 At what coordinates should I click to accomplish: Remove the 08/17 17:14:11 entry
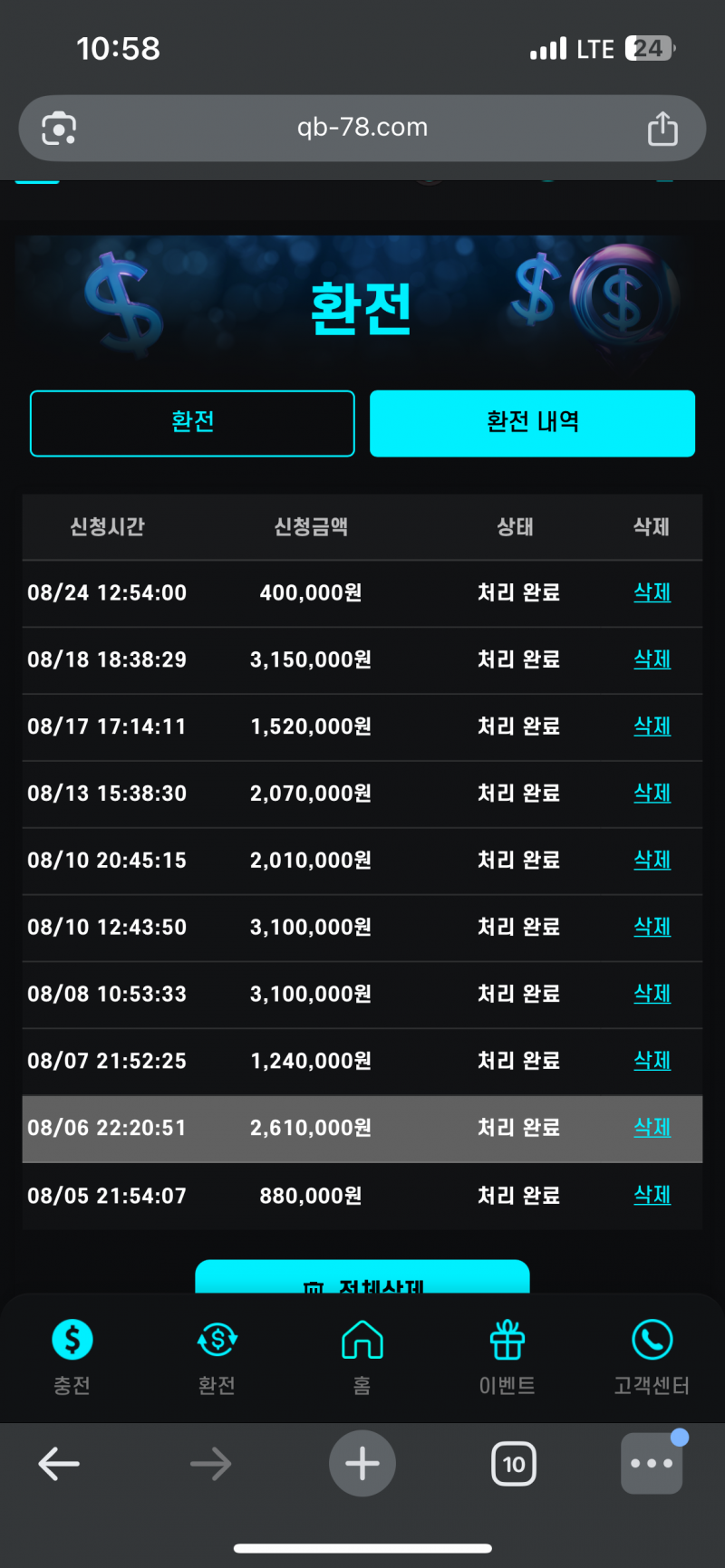pos(652,726)
